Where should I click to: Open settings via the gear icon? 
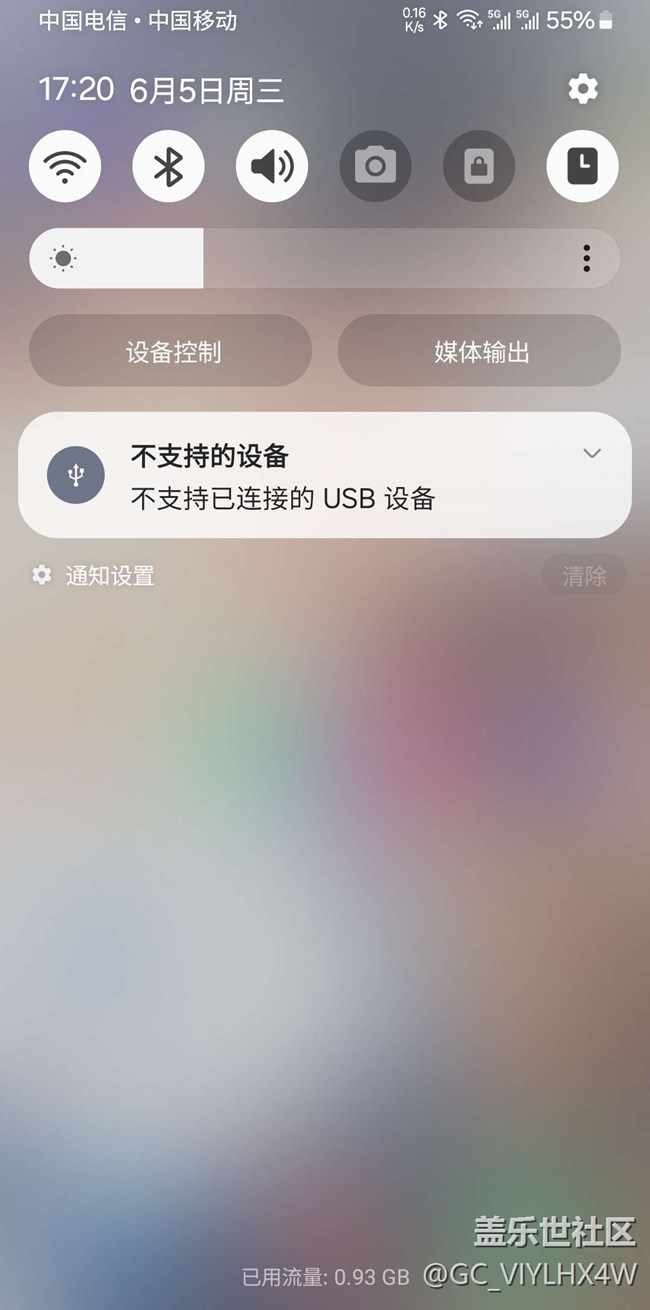pos(583,89)
